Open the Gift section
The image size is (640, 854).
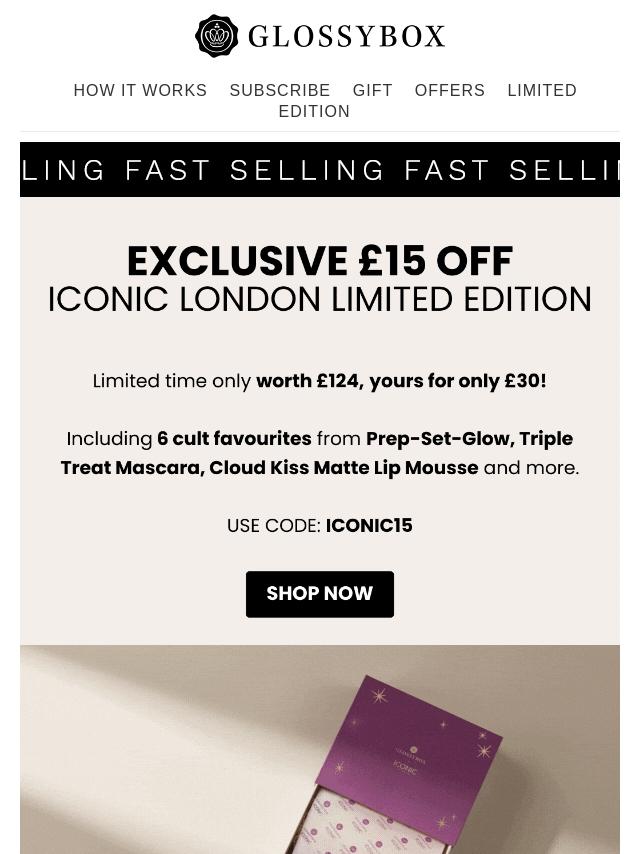tap(372, 91)
